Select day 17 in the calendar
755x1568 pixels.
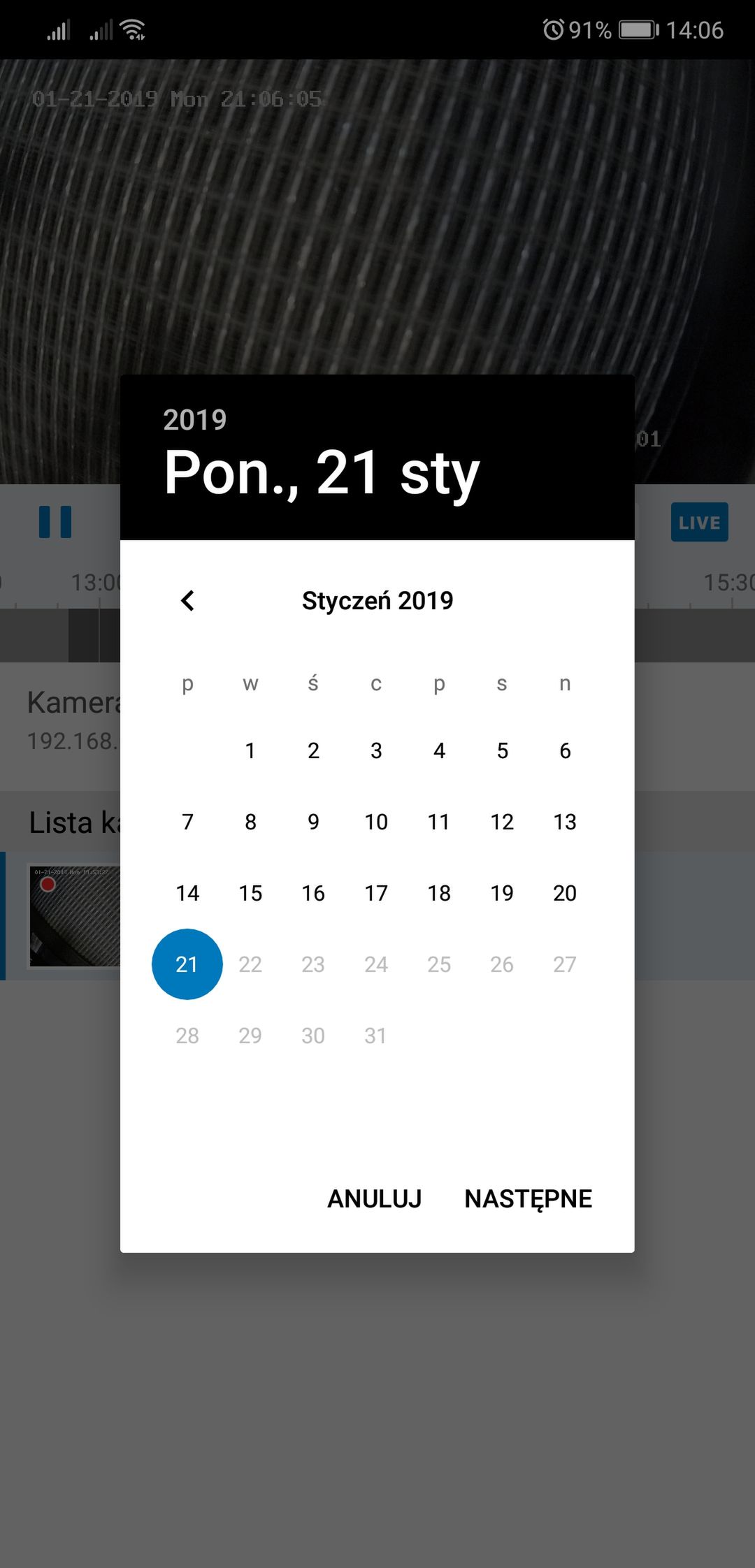(x=376, y=893)
